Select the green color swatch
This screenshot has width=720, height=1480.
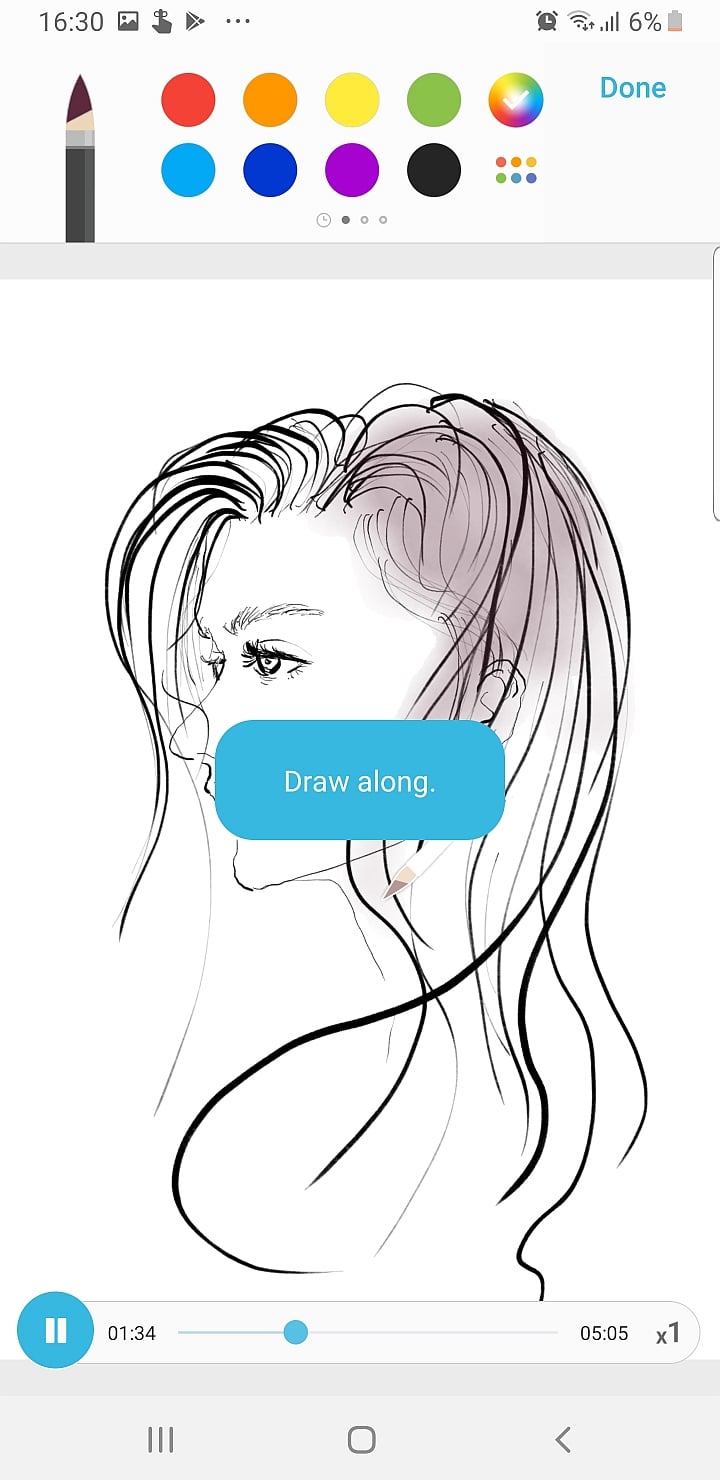(x=434, y=100)
